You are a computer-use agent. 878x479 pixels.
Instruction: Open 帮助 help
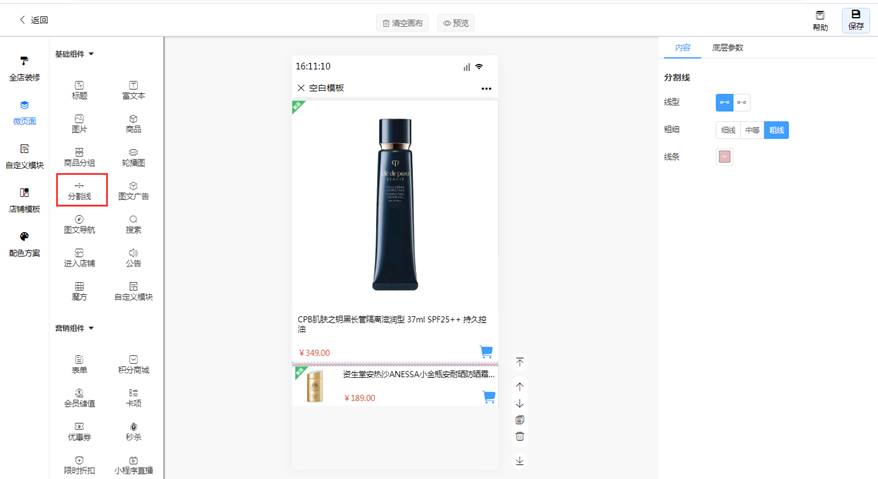pyautogui.click(x=820, y=20)
